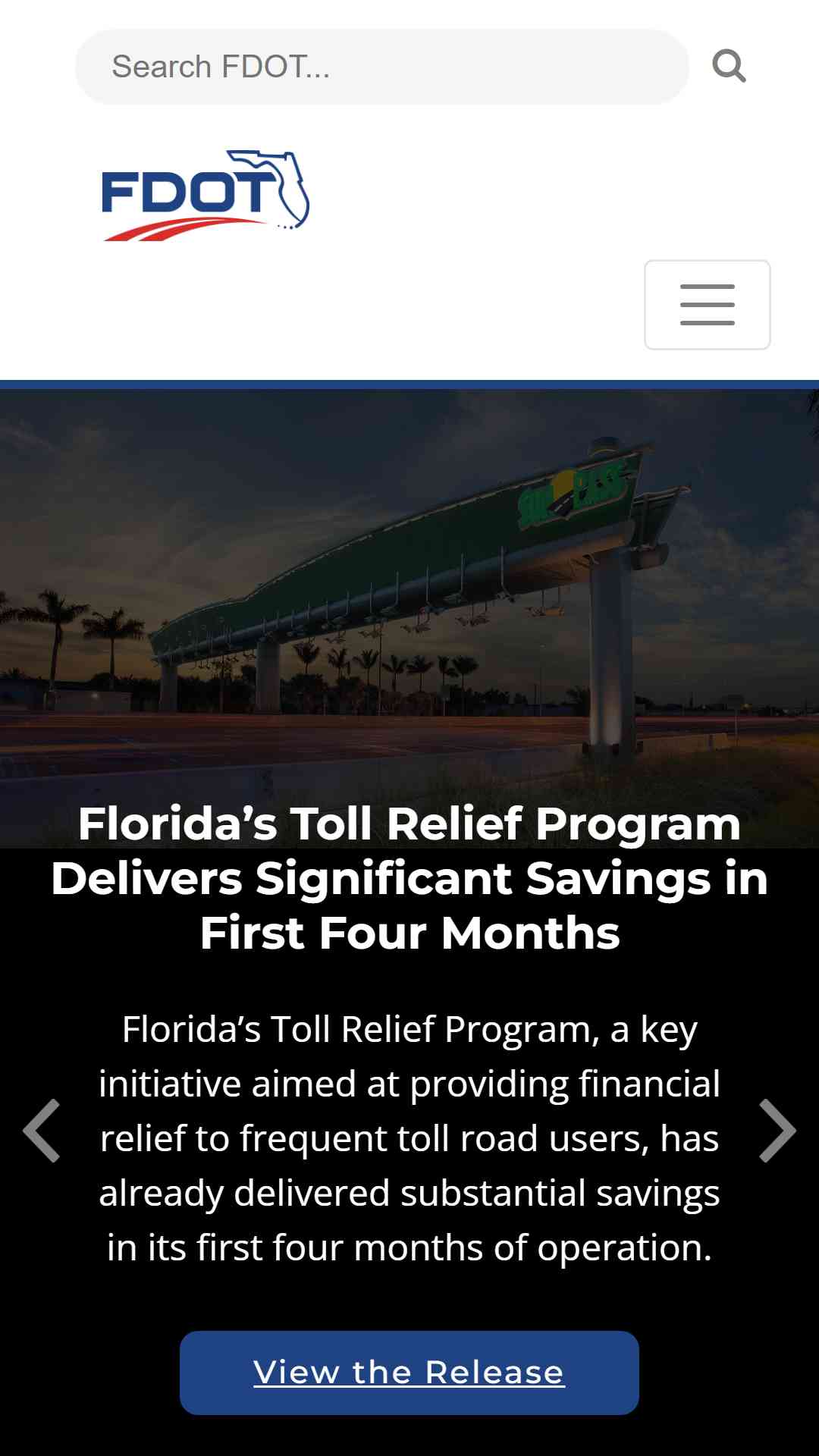Go to FDOT homepage via logo

(206, 196)
